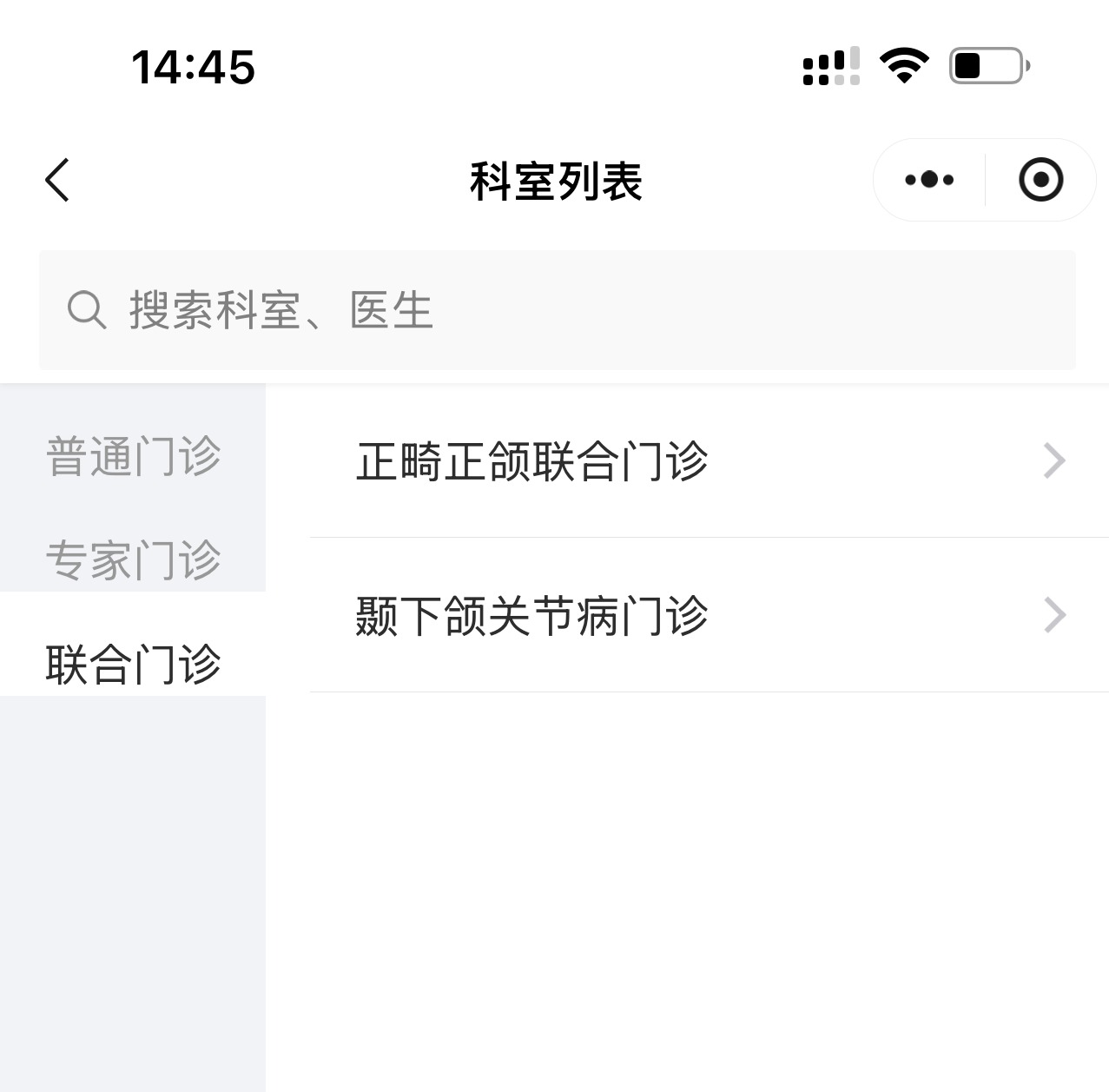Open 正畸正颌联合门诊
Screen dimensions: 1109x1092
click(708, 461)
